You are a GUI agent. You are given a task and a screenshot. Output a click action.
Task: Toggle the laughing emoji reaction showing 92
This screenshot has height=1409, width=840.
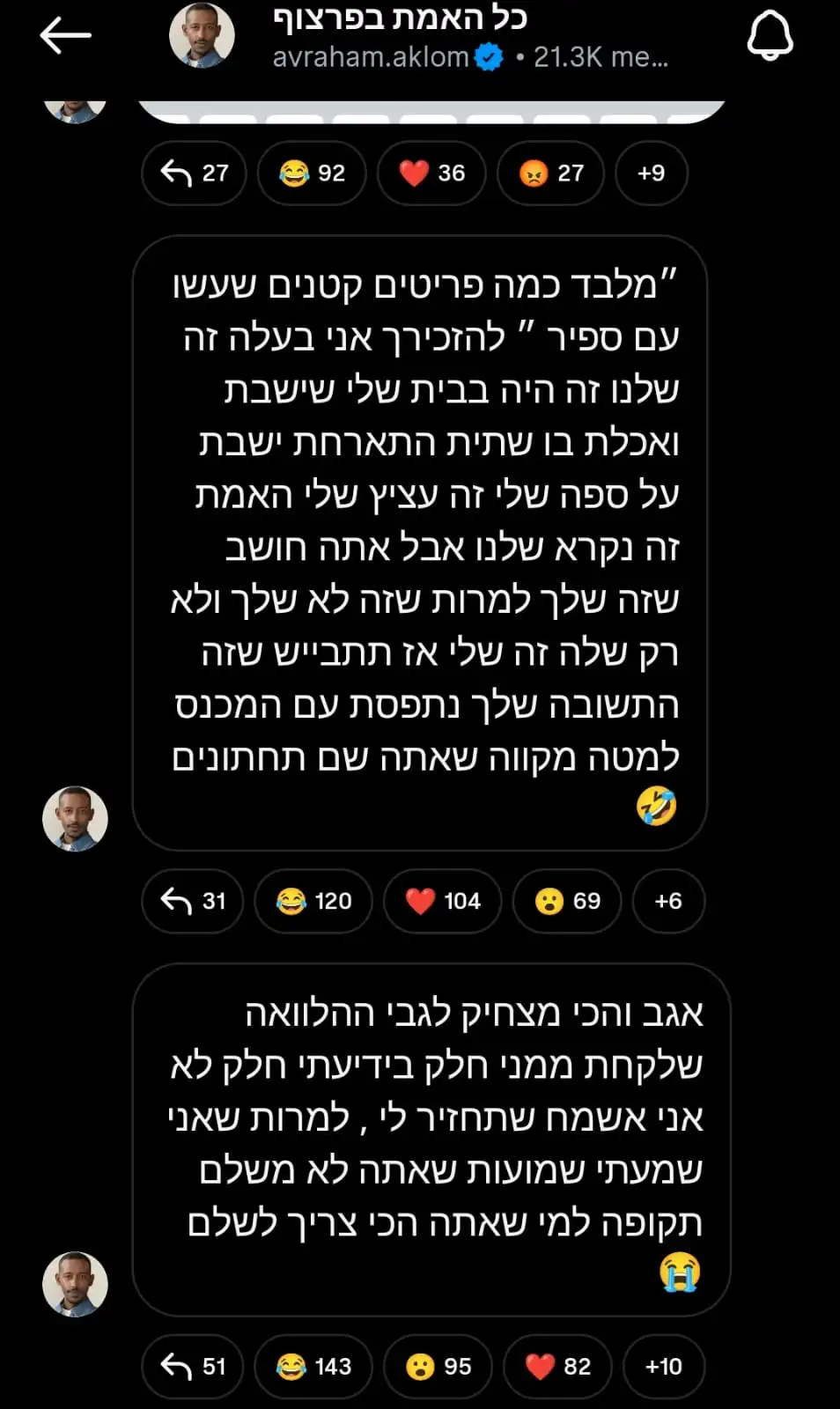[x=312, y=173]
